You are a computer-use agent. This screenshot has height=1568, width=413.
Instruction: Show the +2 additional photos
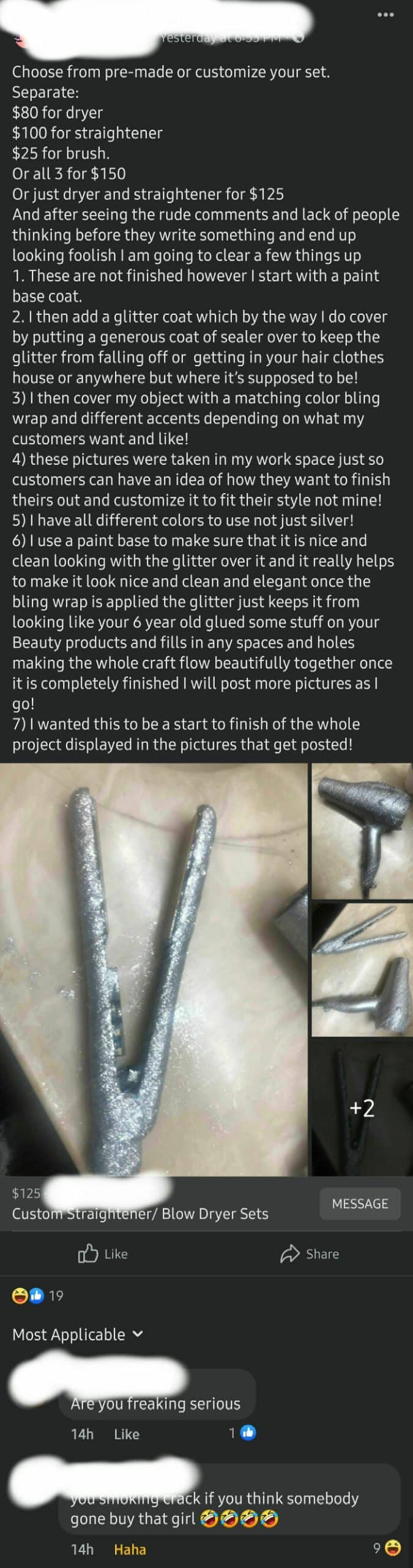(x=362, y=1107)
